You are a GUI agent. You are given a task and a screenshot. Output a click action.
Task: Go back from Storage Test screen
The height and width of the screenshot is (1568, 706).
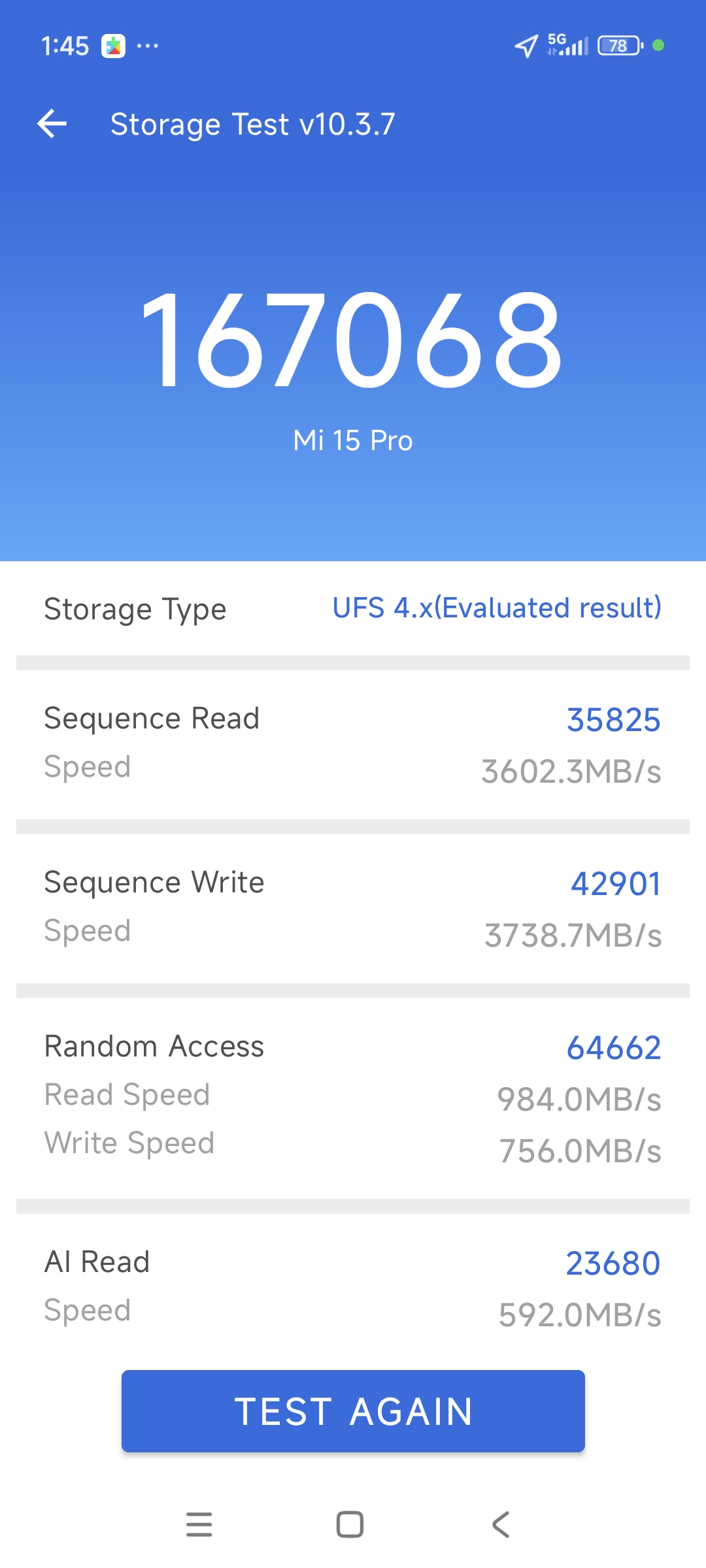[x=52, y=124]
